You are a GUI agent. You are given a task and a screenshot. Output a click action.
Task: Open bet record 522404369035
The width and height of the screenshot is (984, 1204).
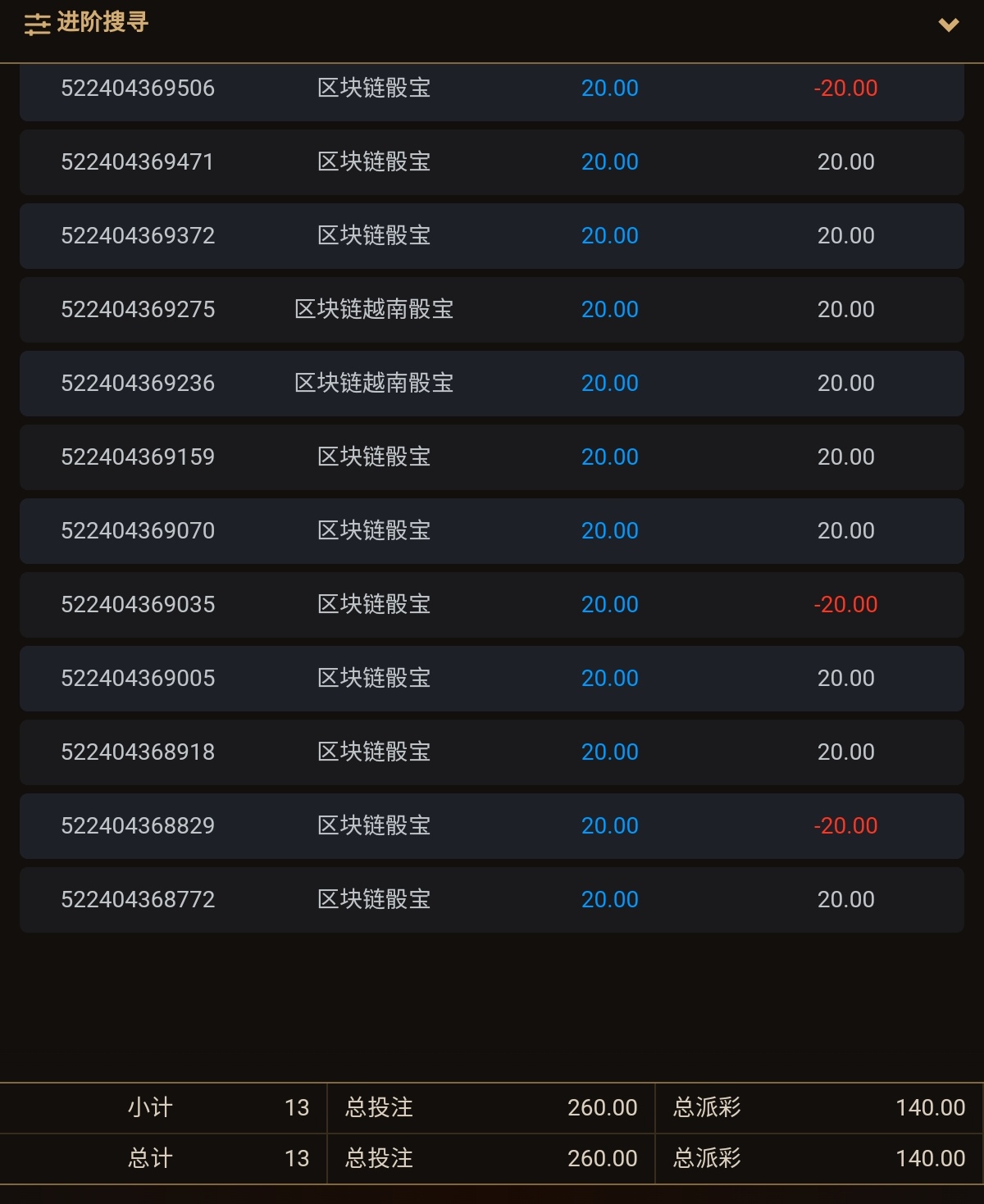coord(138,605)
